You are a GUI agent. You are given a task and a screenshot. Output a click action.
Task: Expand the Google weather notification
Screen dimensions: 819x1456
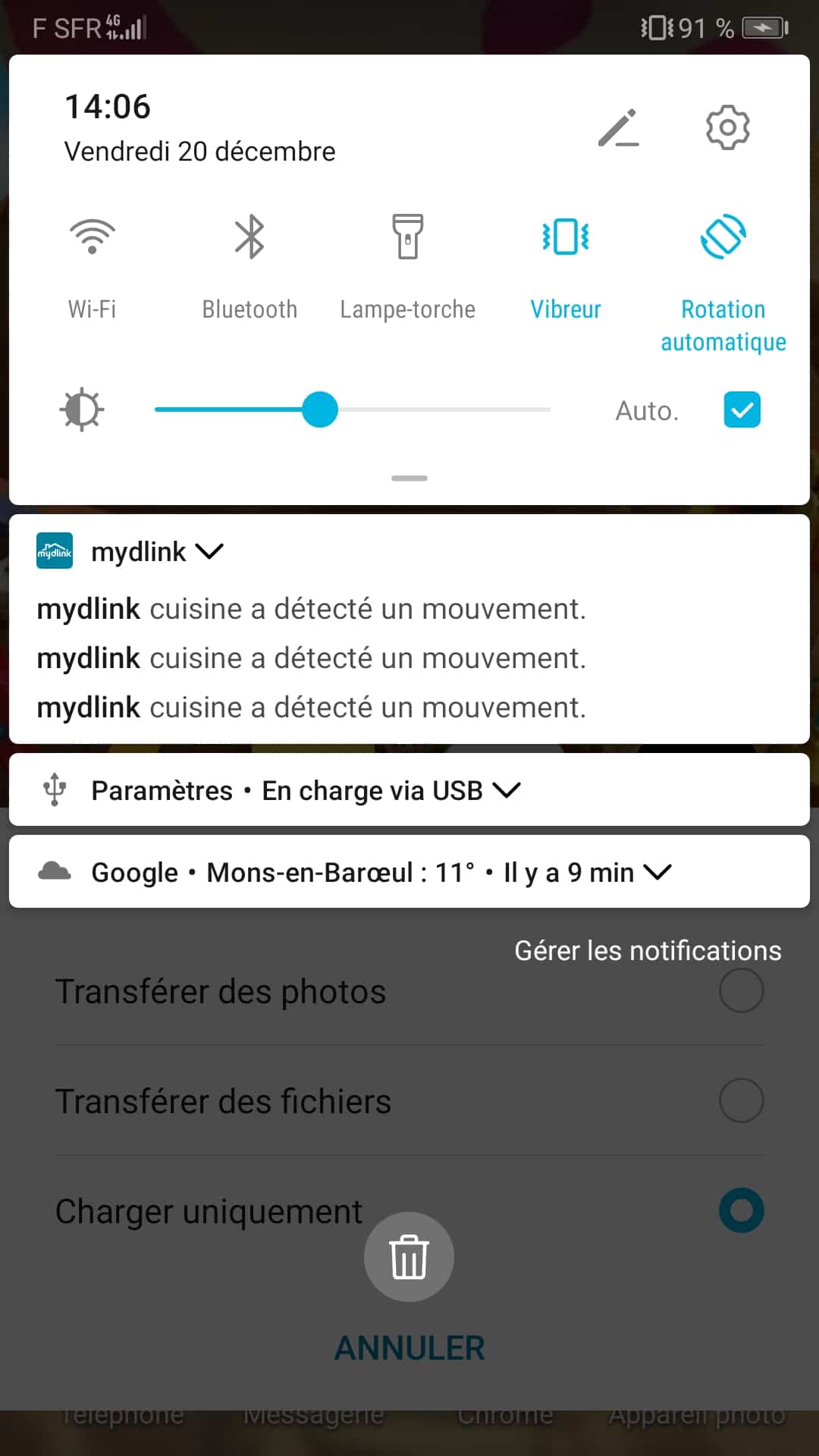(657, 872)
